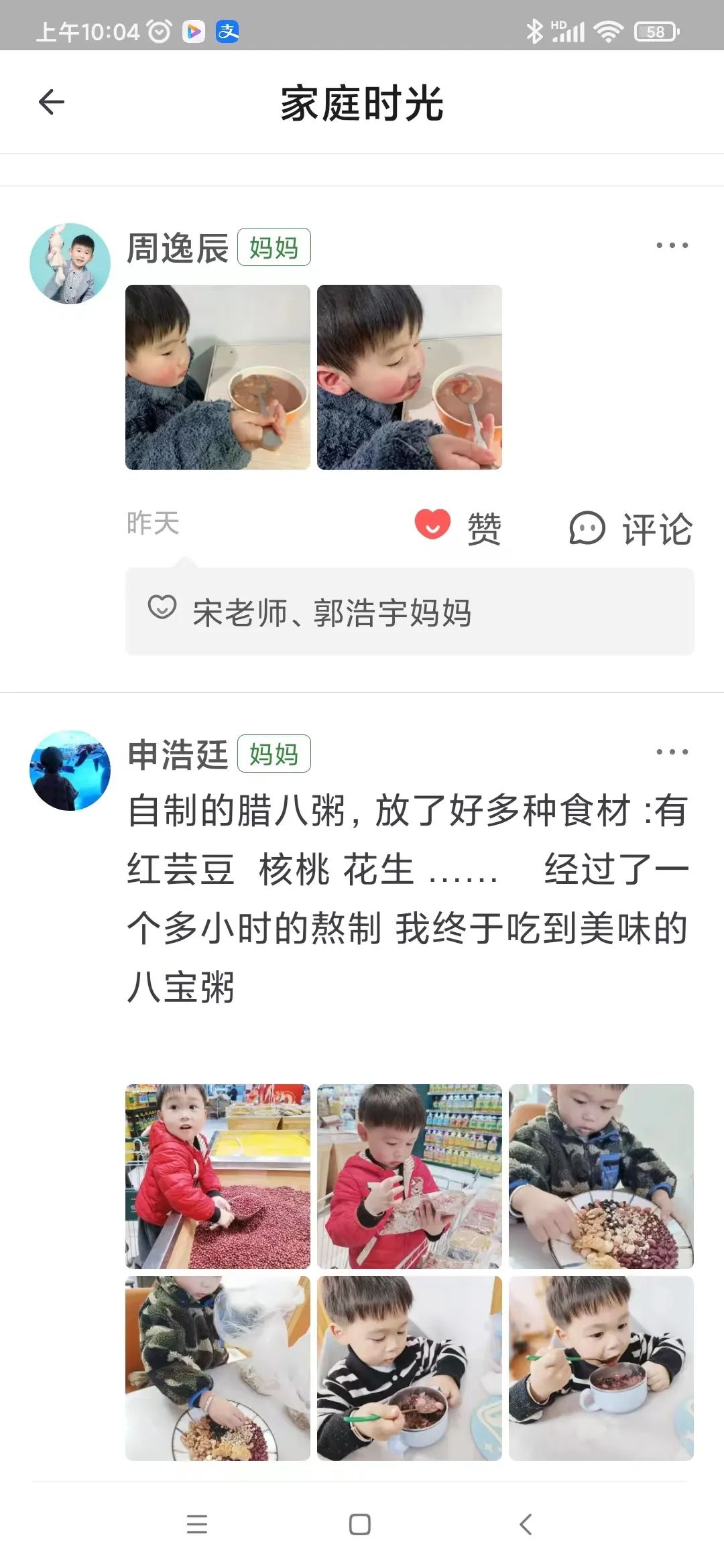Open overflow menu on 周逸辰's post

pyautogui.click(x=672, y=246)
